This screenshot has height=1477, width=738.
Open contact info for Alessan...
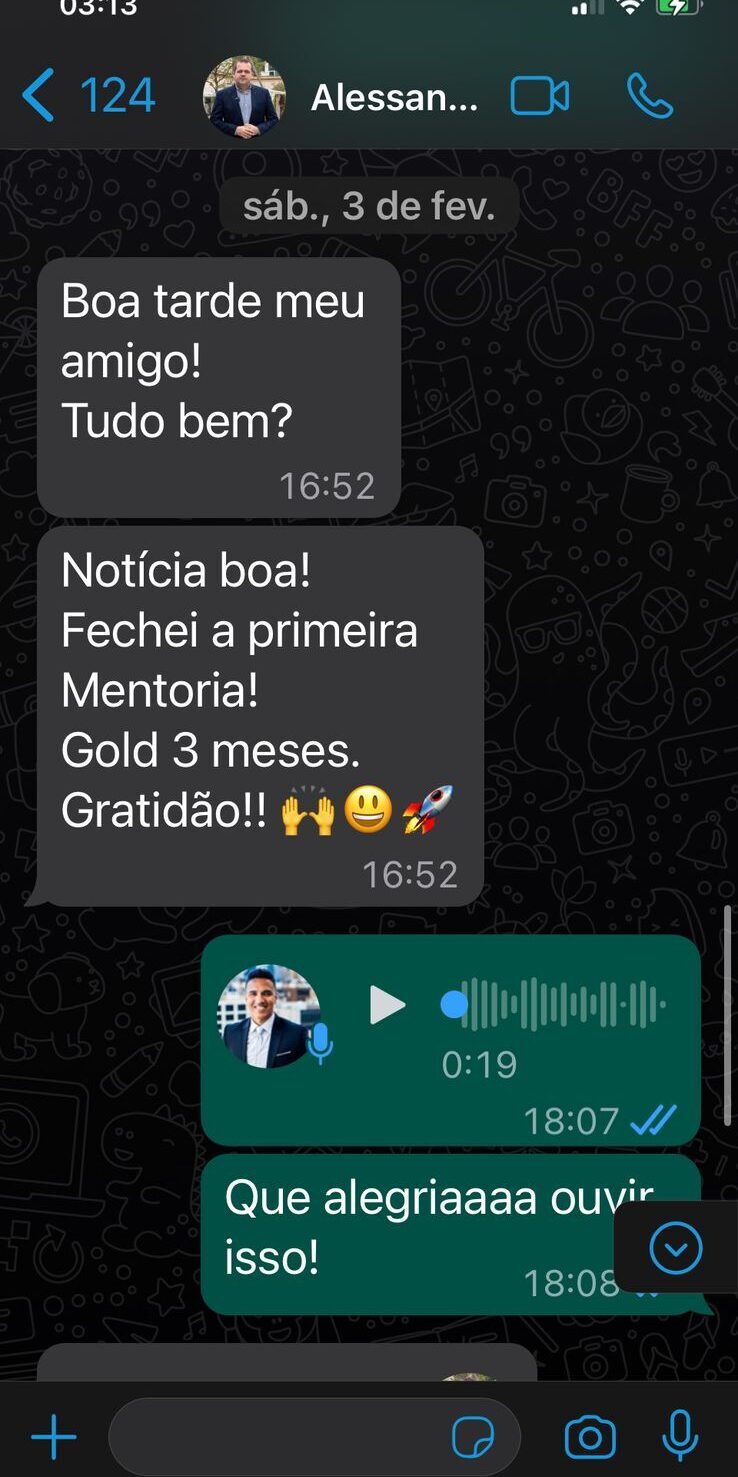[394, 98]
